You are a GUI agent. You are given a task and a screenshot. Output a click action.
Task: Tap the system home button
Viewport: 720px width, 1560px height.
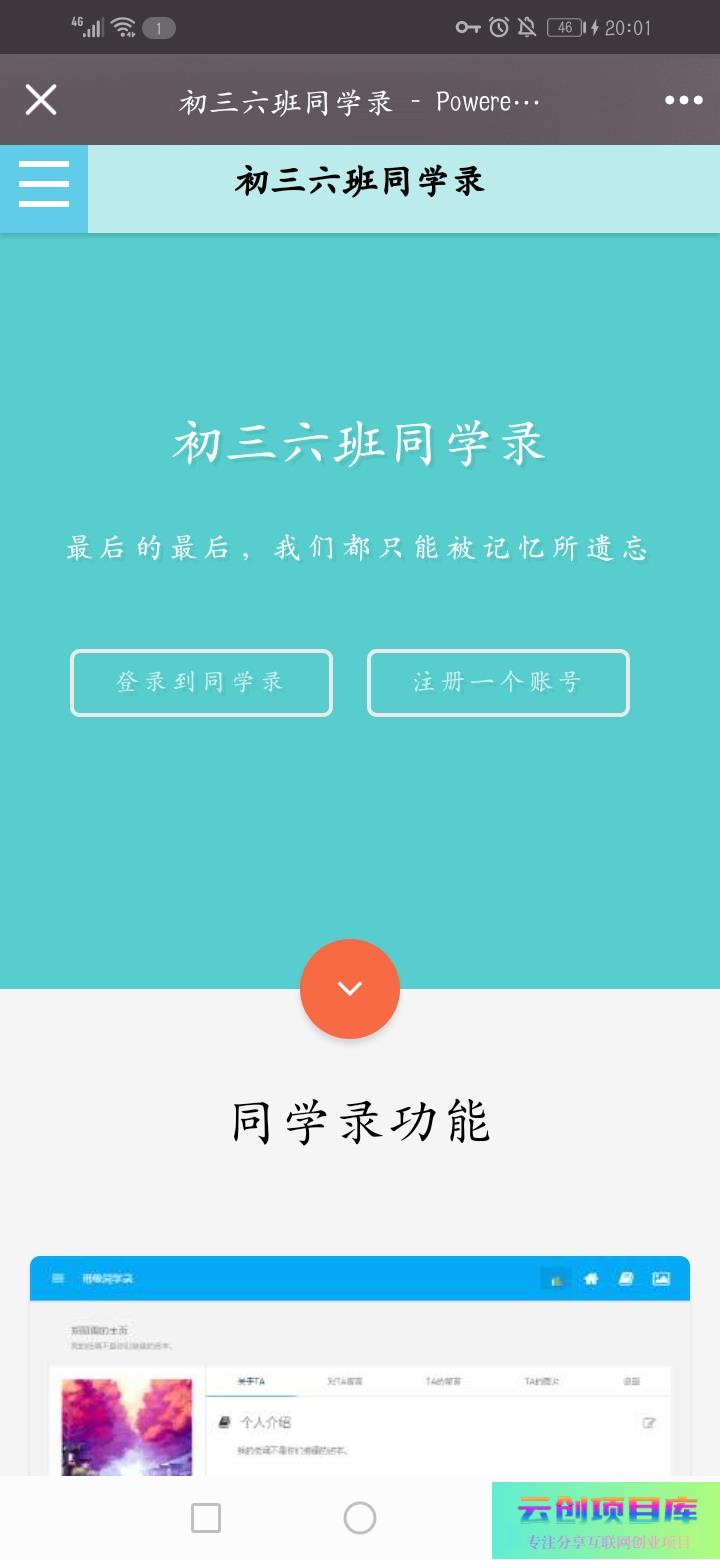click(x=360, y=1518)
